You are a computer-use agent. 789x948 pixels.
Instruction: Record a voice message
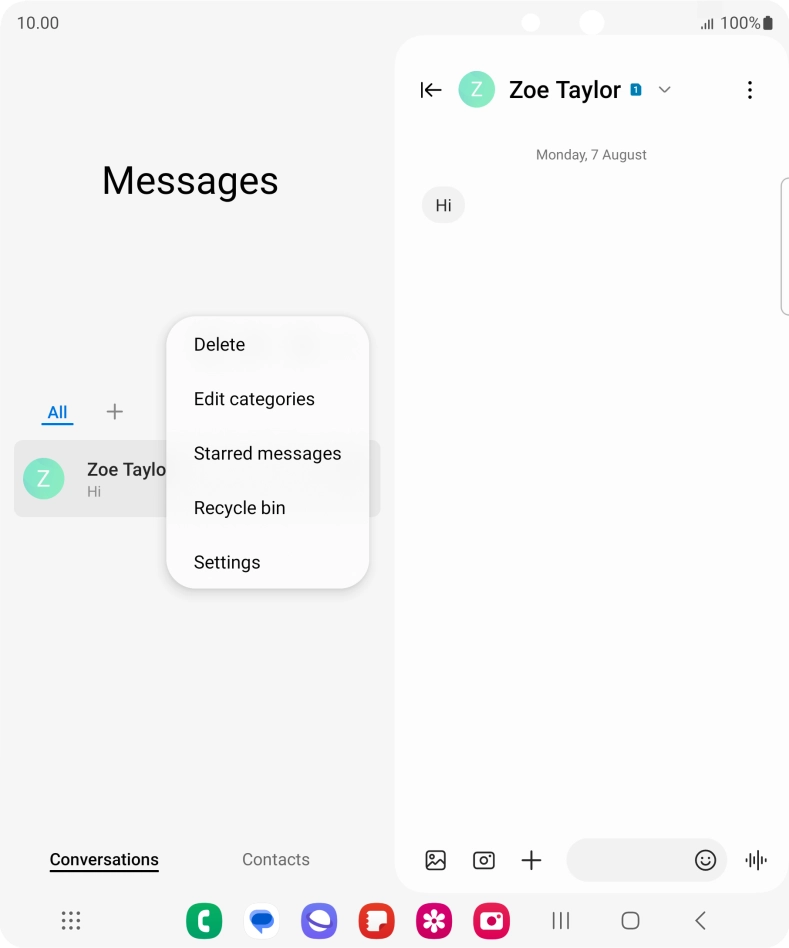(x=757, y=860)
